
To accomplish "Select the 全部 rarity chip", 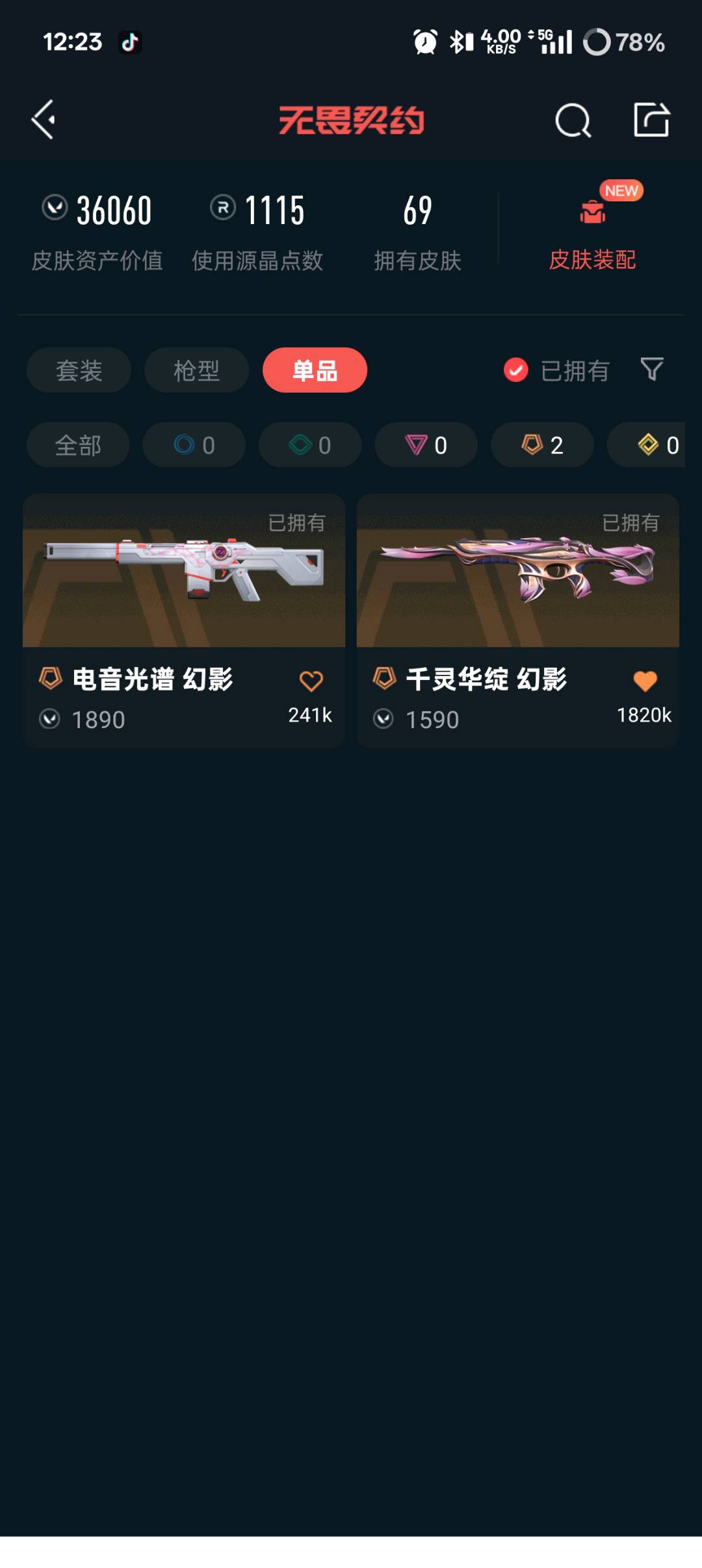I will 78,445.
